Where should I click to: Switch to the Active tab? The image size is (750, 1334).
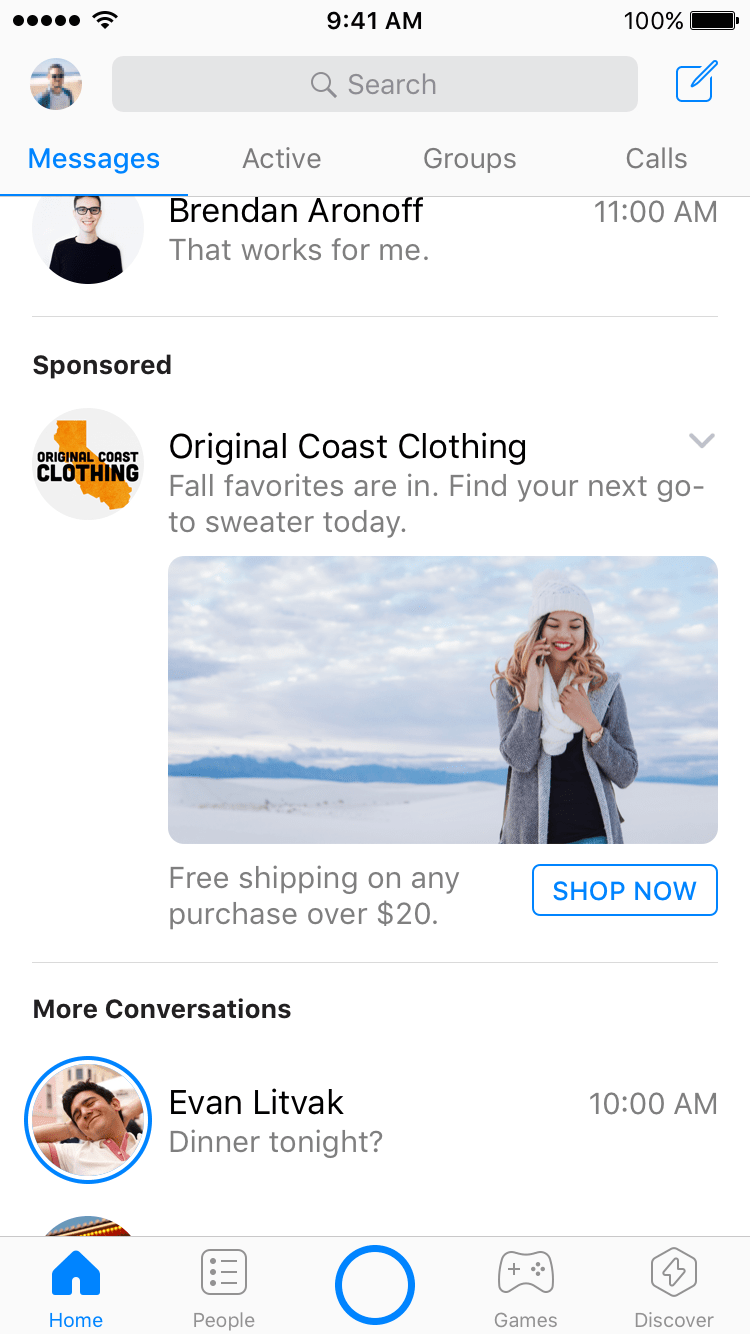(x=282, y=159)
